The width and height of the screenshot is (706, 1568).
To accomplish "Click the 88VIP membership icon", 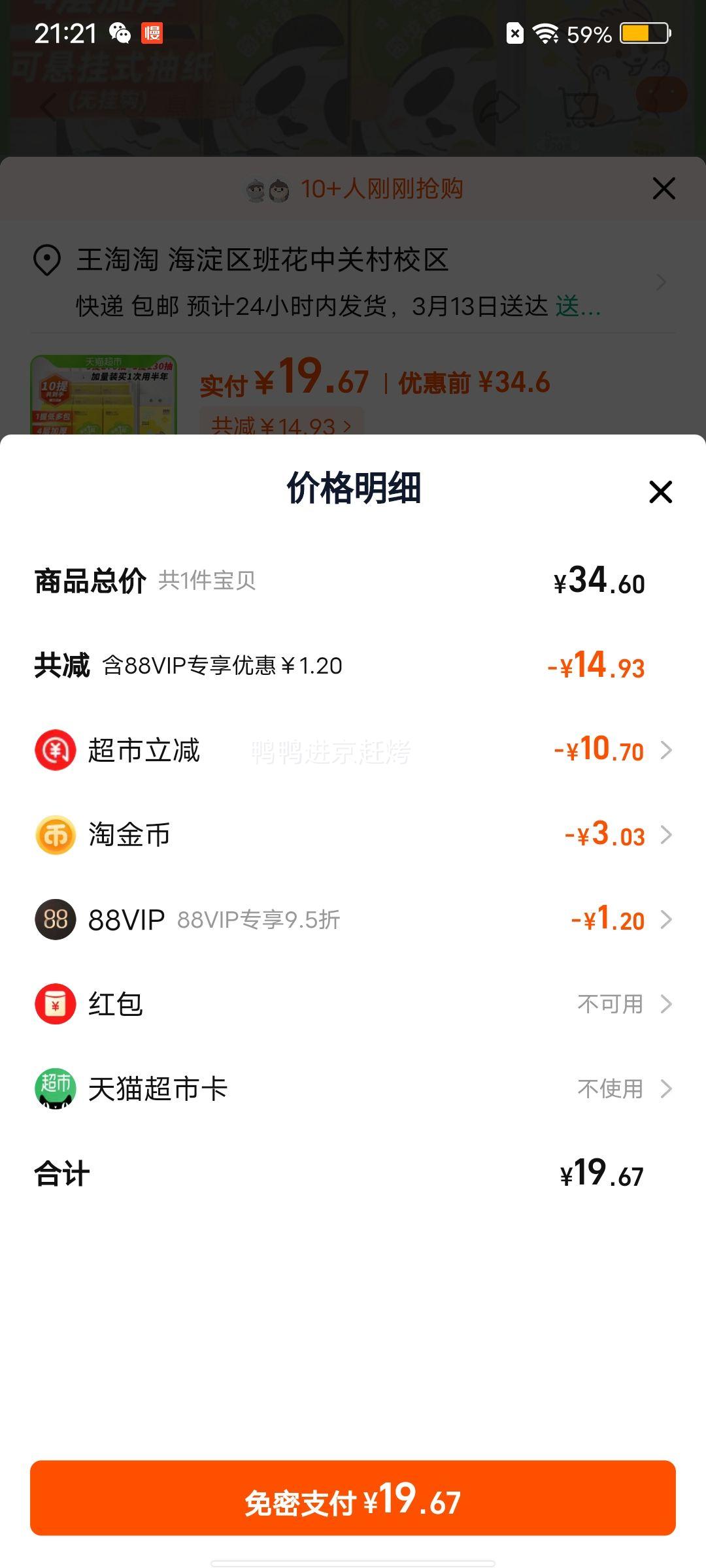I will pos(56,920).
